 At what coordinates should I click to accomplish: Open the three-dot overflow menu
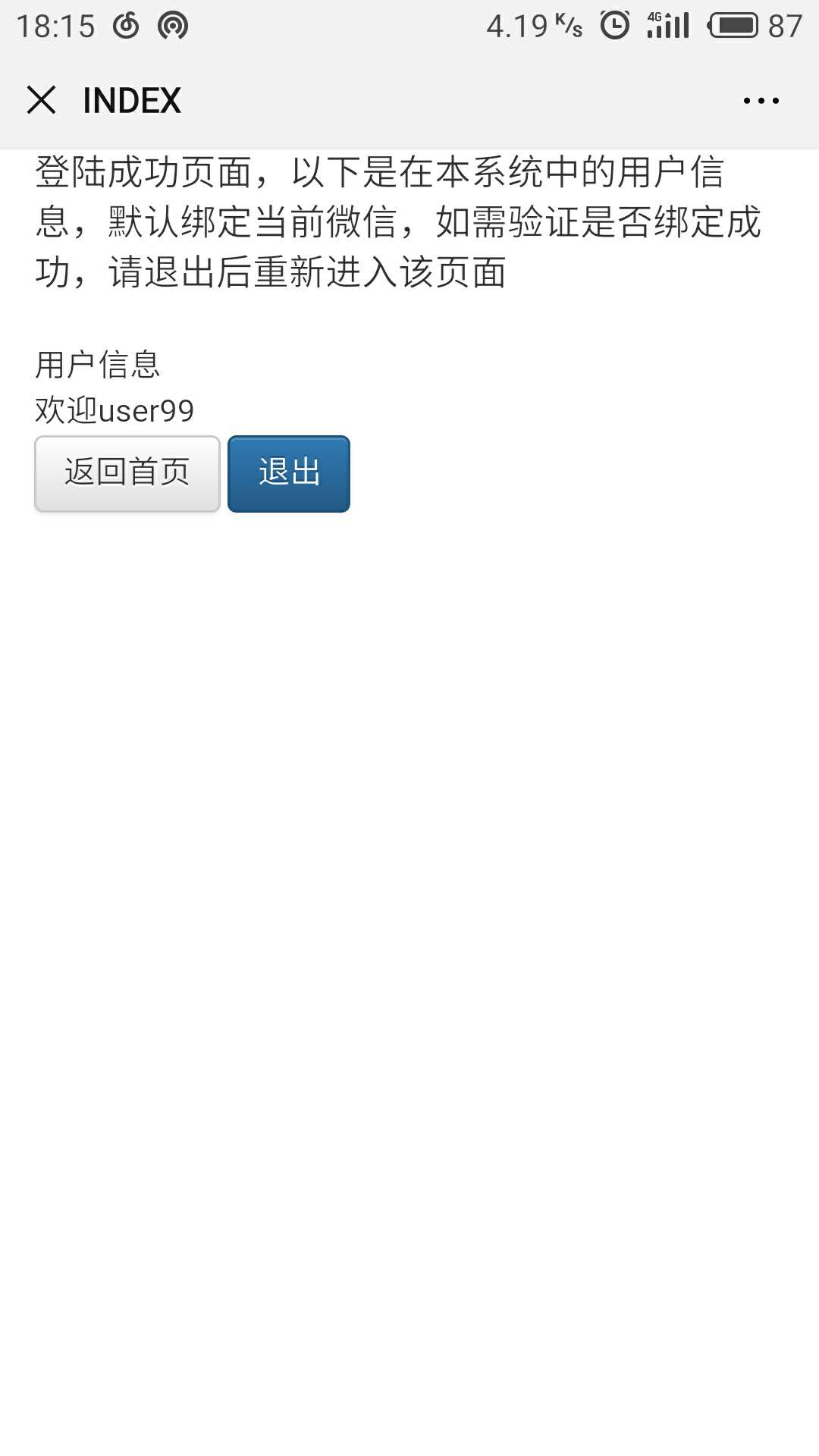tap(761, 101)
